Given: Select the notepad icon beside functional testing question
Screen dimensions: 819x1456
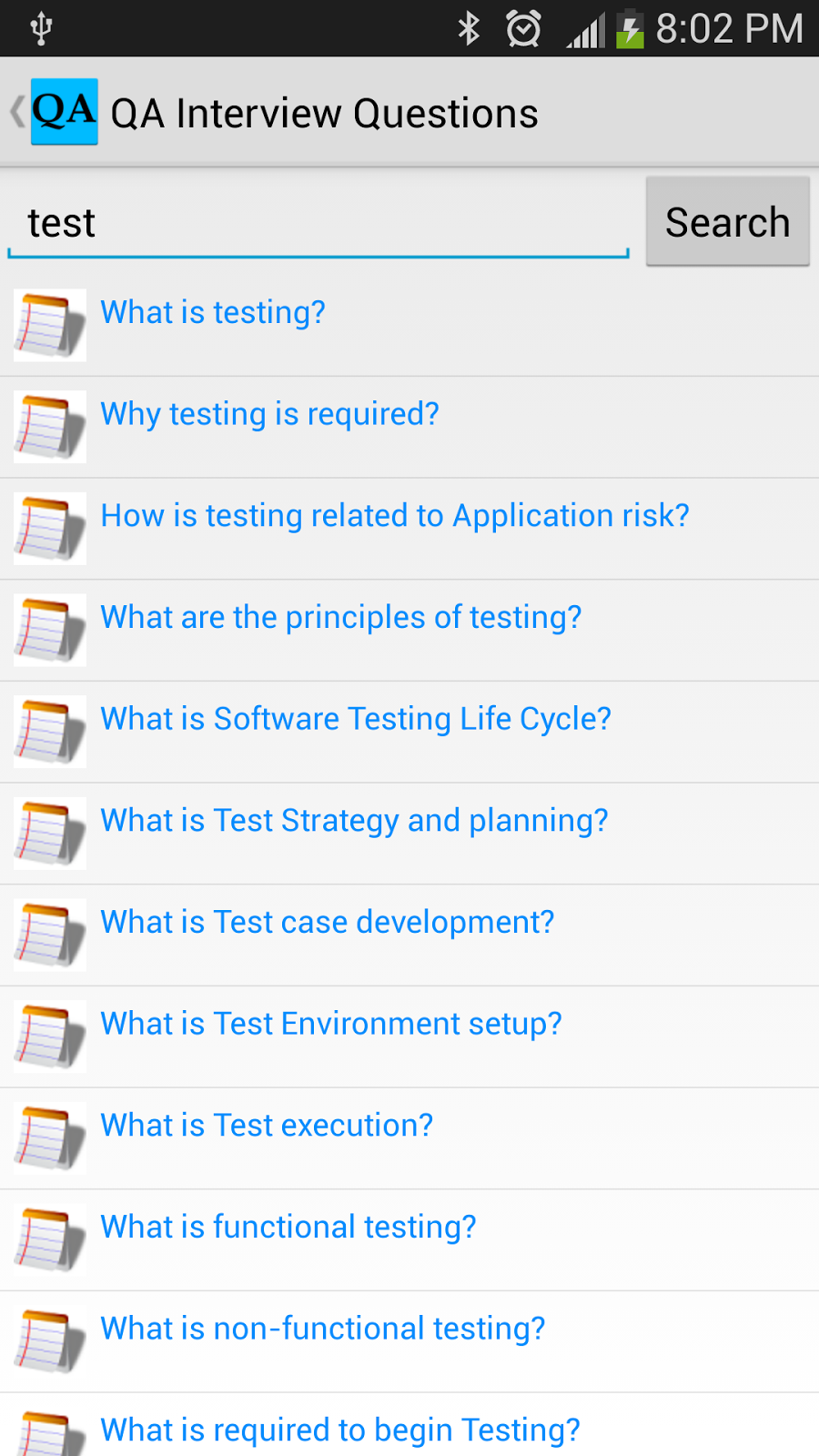Looking at the screenshot, I should pyautogui.click(x=48, y=1239).
